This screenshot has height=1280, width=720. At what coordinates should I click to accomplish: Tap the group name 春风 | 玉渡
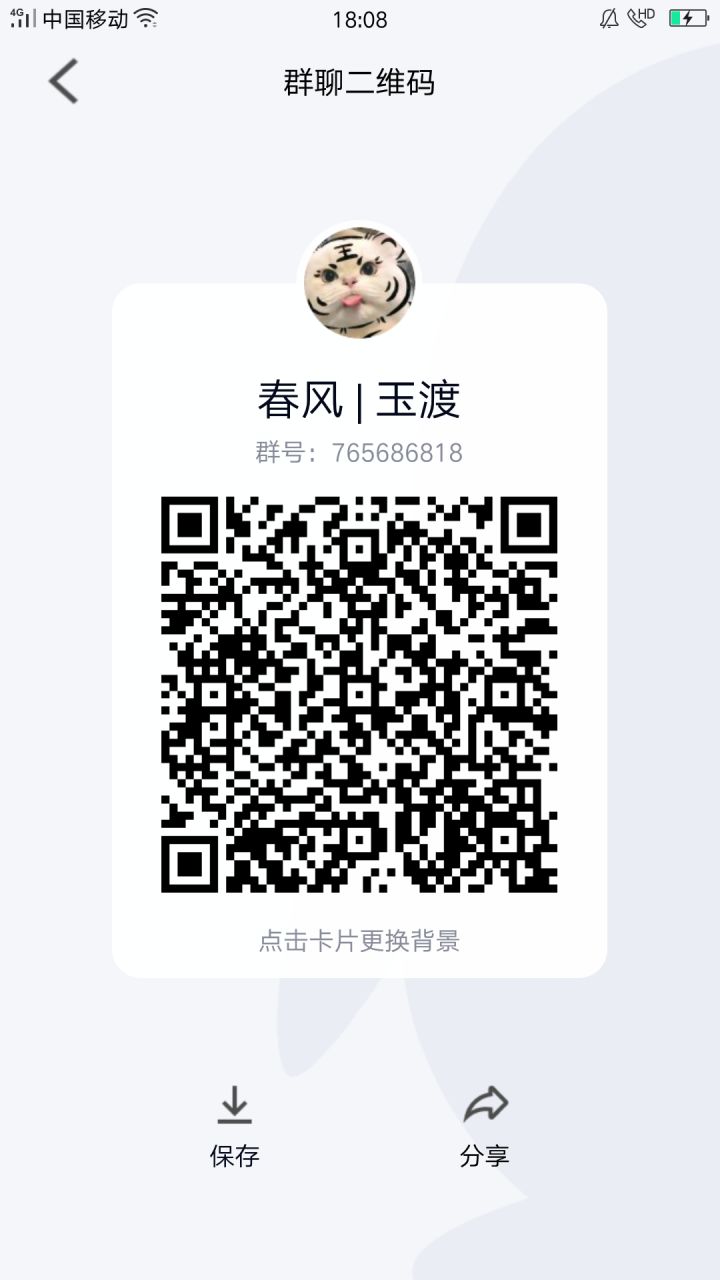pyautogui.click(x=360, y=398)
